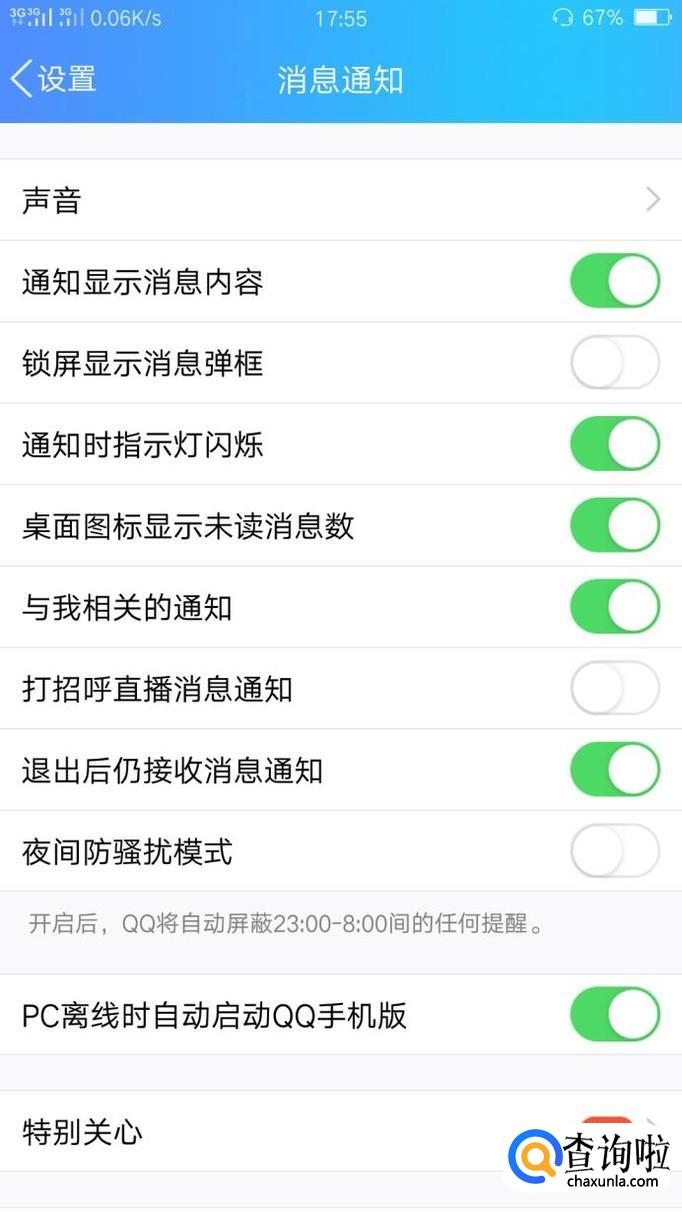Disable 退出后仍接收消息通知

[x=614, y=770]
